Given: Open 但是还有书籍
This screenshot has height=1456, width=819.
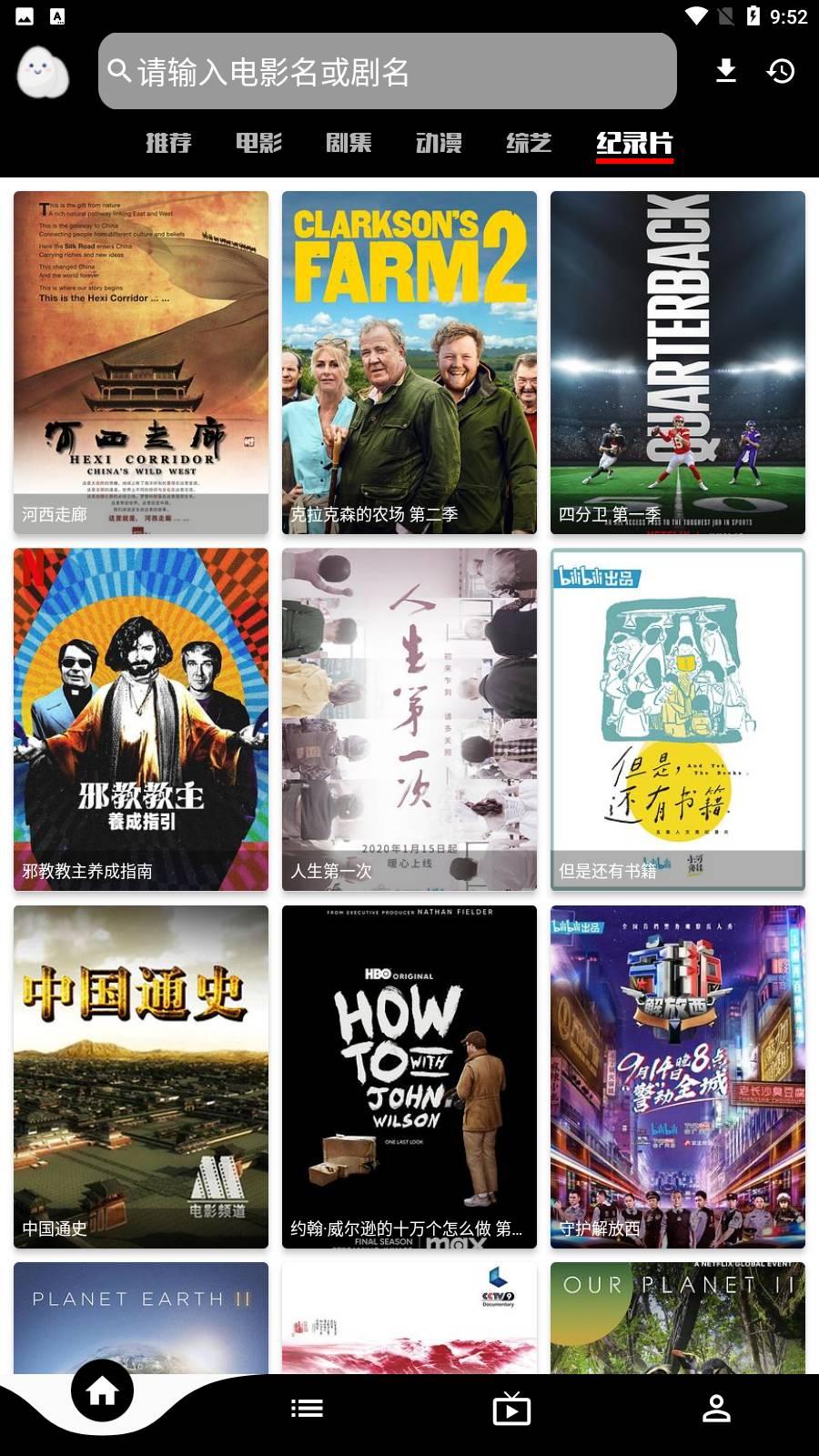Looking at the screenshot, I should 678,719.
